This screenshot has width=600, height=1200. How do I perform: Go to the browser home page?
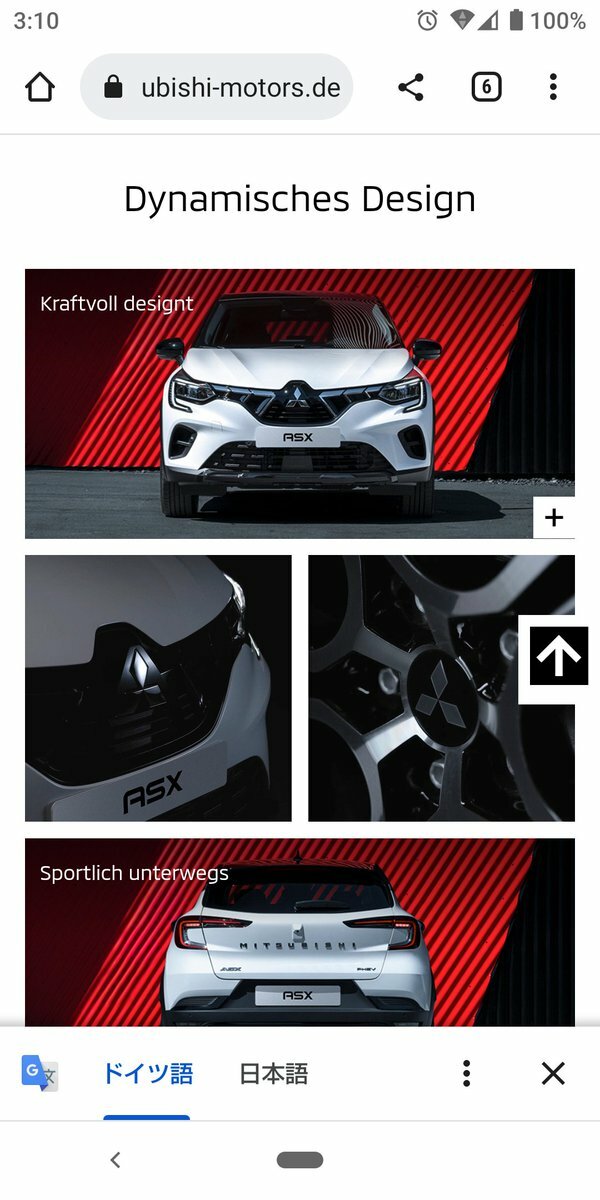pyautogui.click(x=40, y=88)
